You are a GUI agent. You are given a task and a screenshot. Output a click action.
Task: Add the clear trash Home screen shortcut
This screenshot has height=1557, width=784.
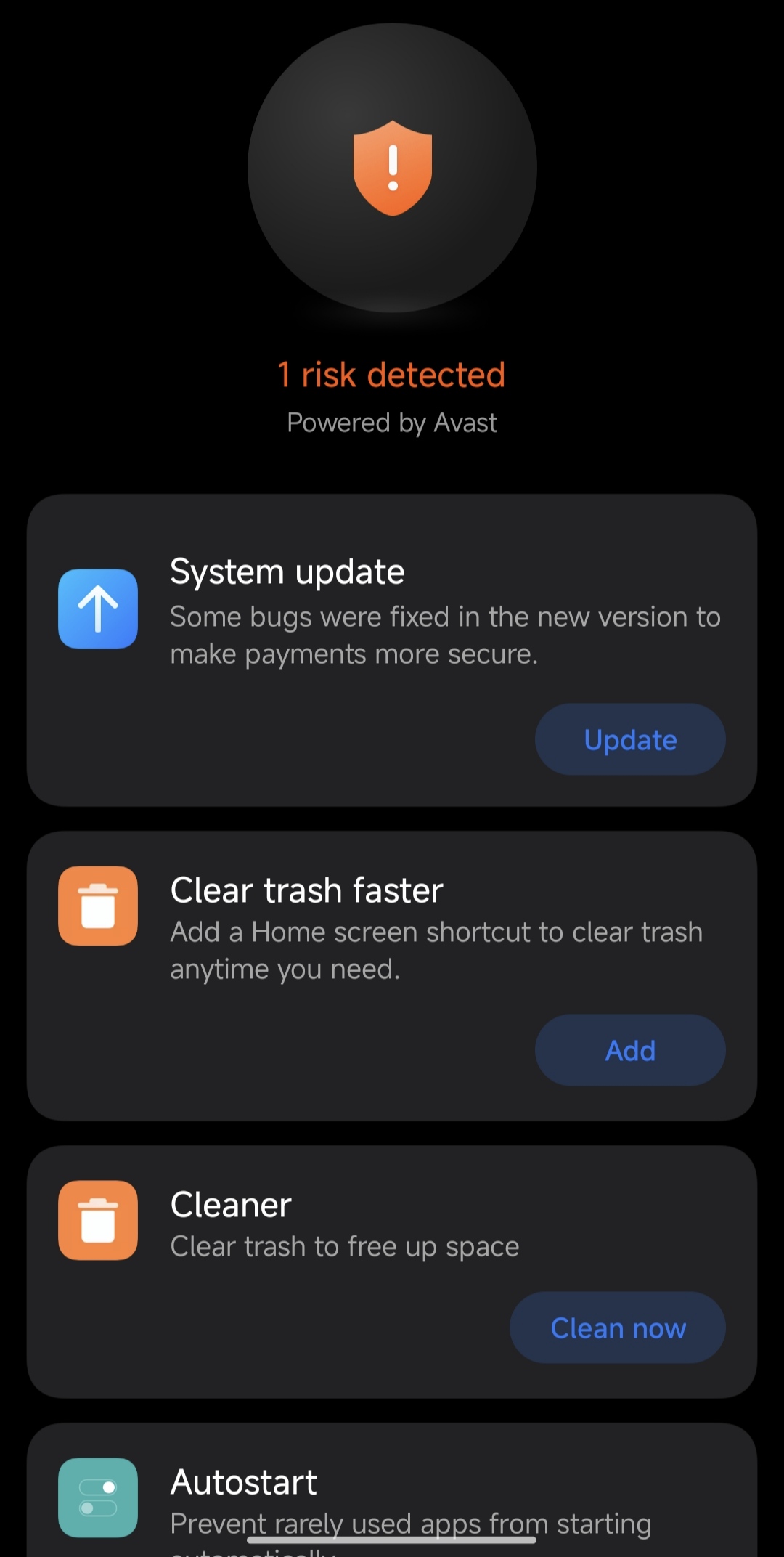pyautogui.click(x=630, y=1050)
